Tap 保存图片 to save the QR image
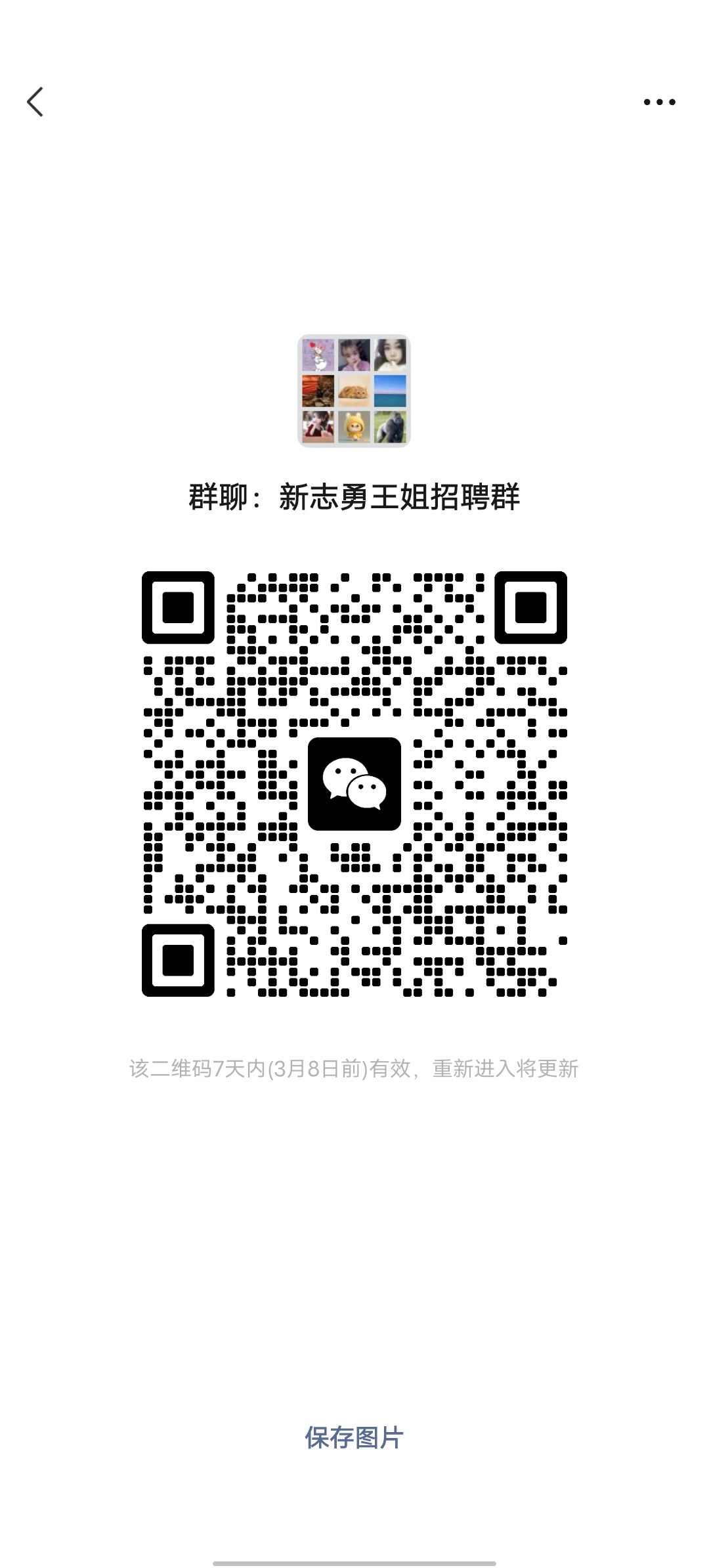709x1568 pixels. (354, 1437)
